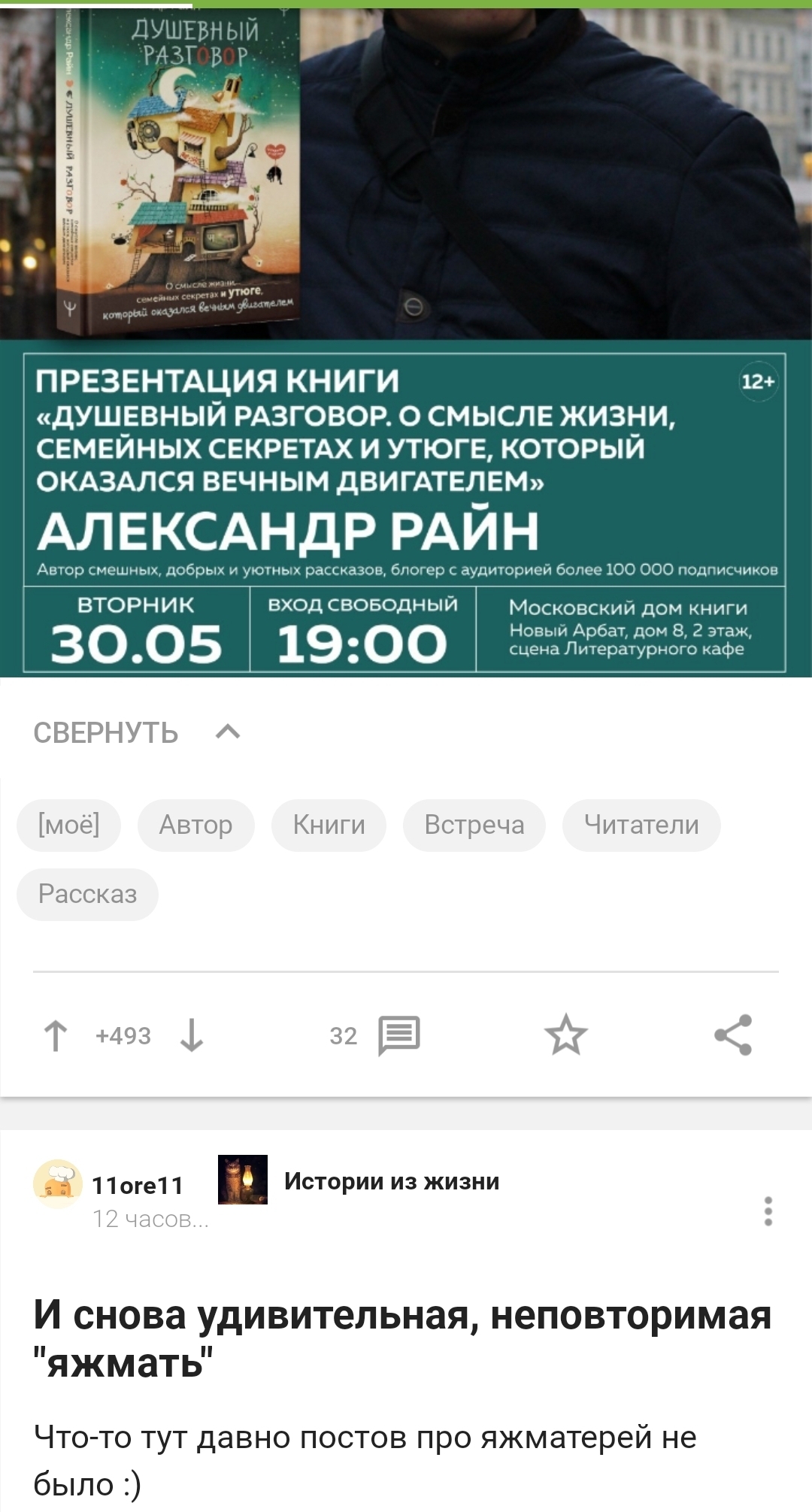
Task: View the book presentation poster image
Action: pos(406,338)
